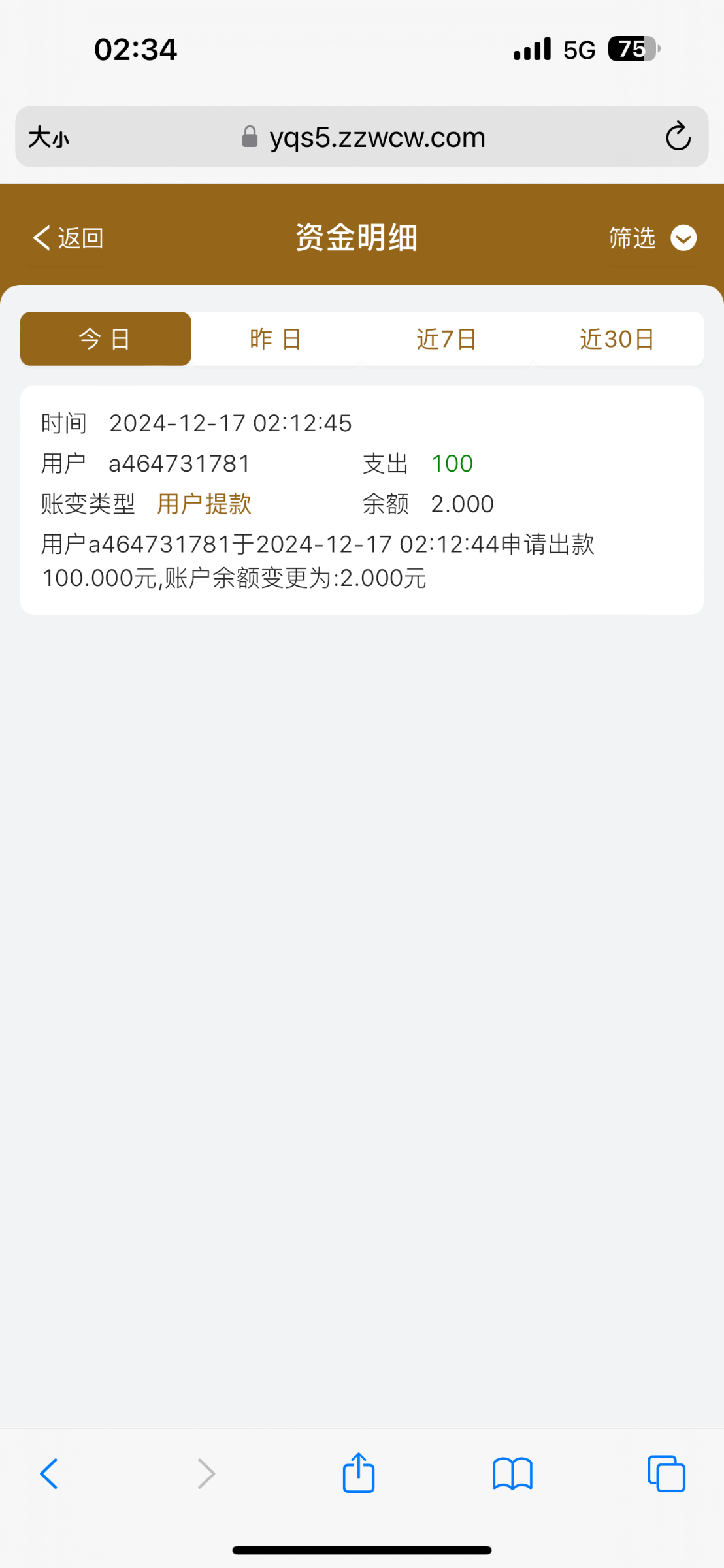Open the 筛选 filter options
724x1568 pixels.
tap(631, 238)
